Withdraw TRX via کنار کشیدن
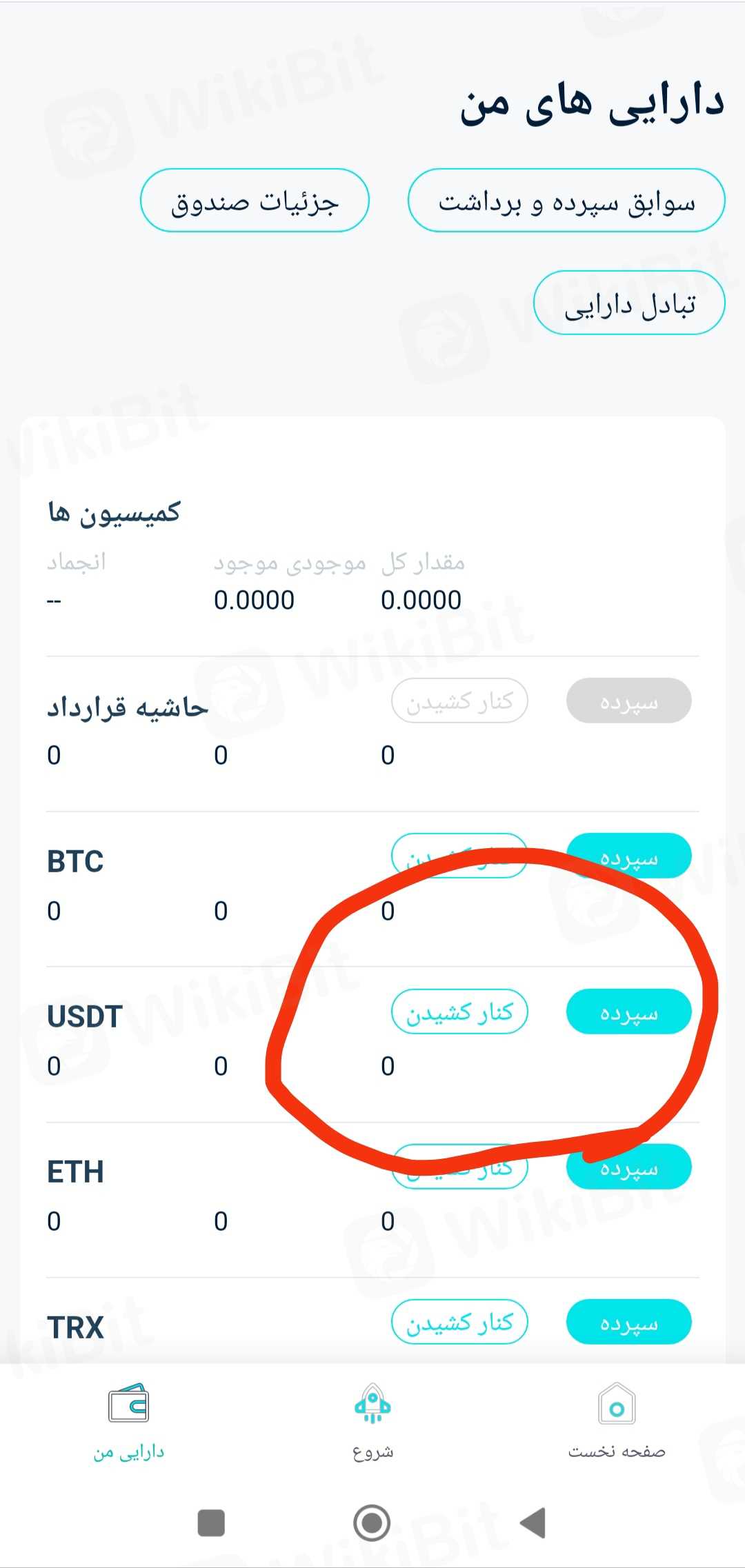 [459, 1322]
